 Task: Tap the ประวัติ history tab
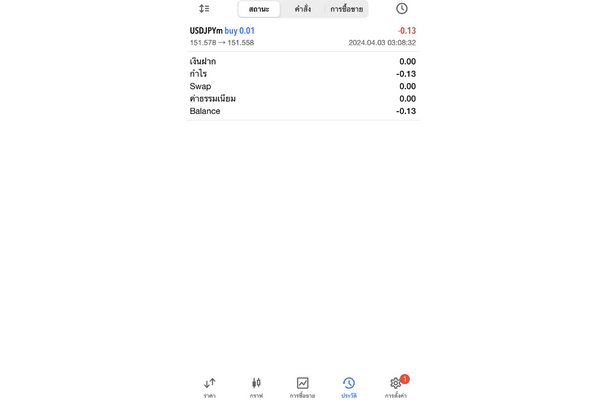pos(349,387)
